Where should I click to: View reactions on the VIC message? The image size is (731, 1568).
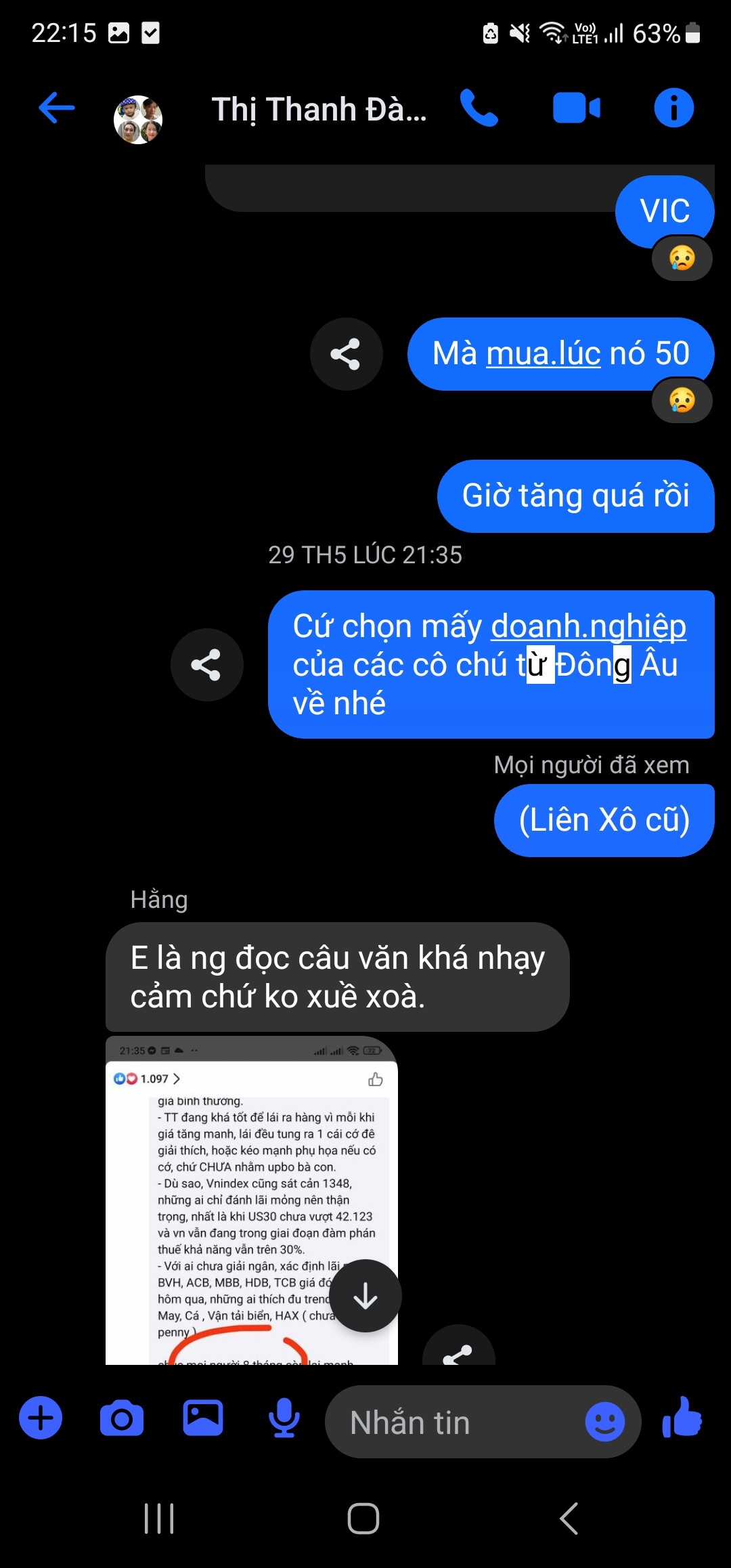(x=682, y=259)
